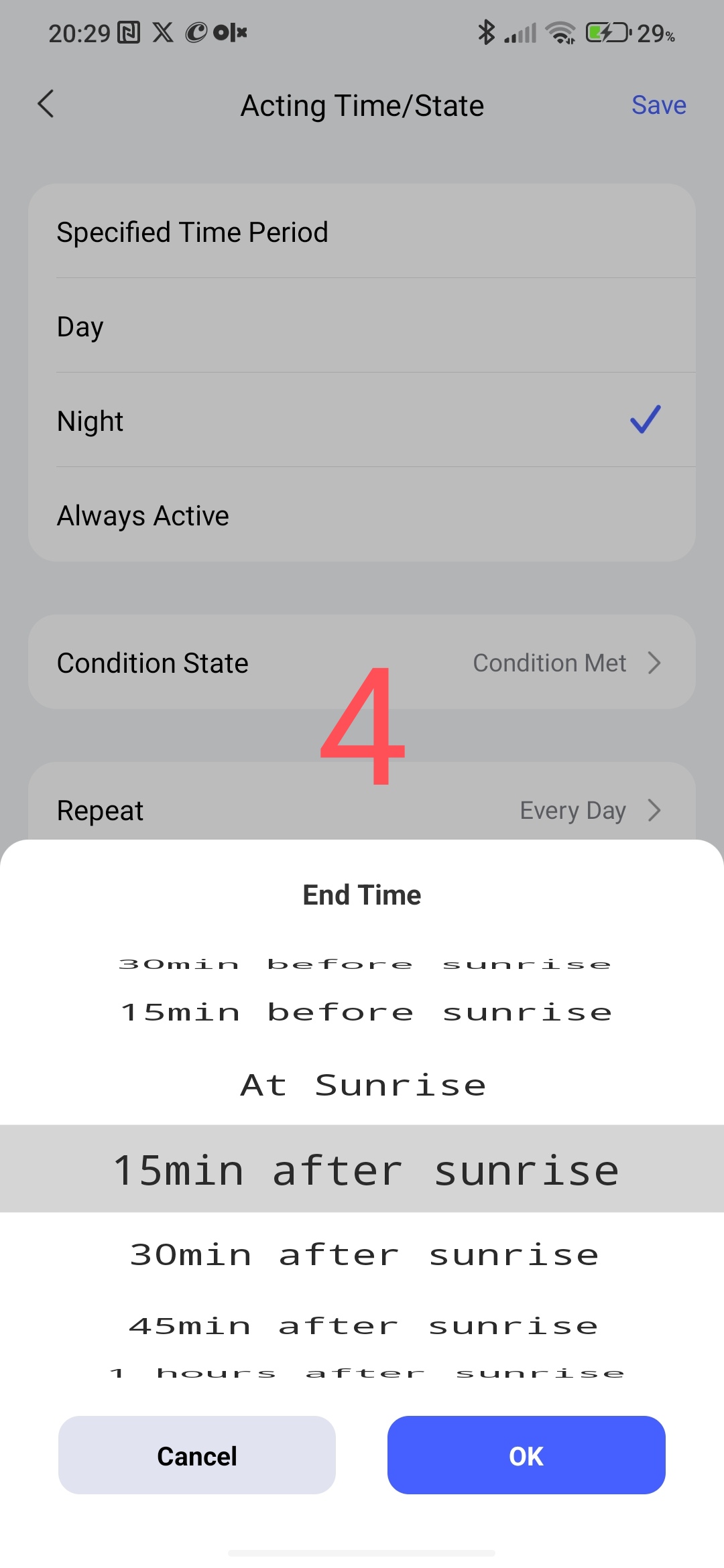This screenshot has width=724, height=1568.
Task: Pick 15min before sunrise
Action: pyautogui.click(x=365, y=1012)
